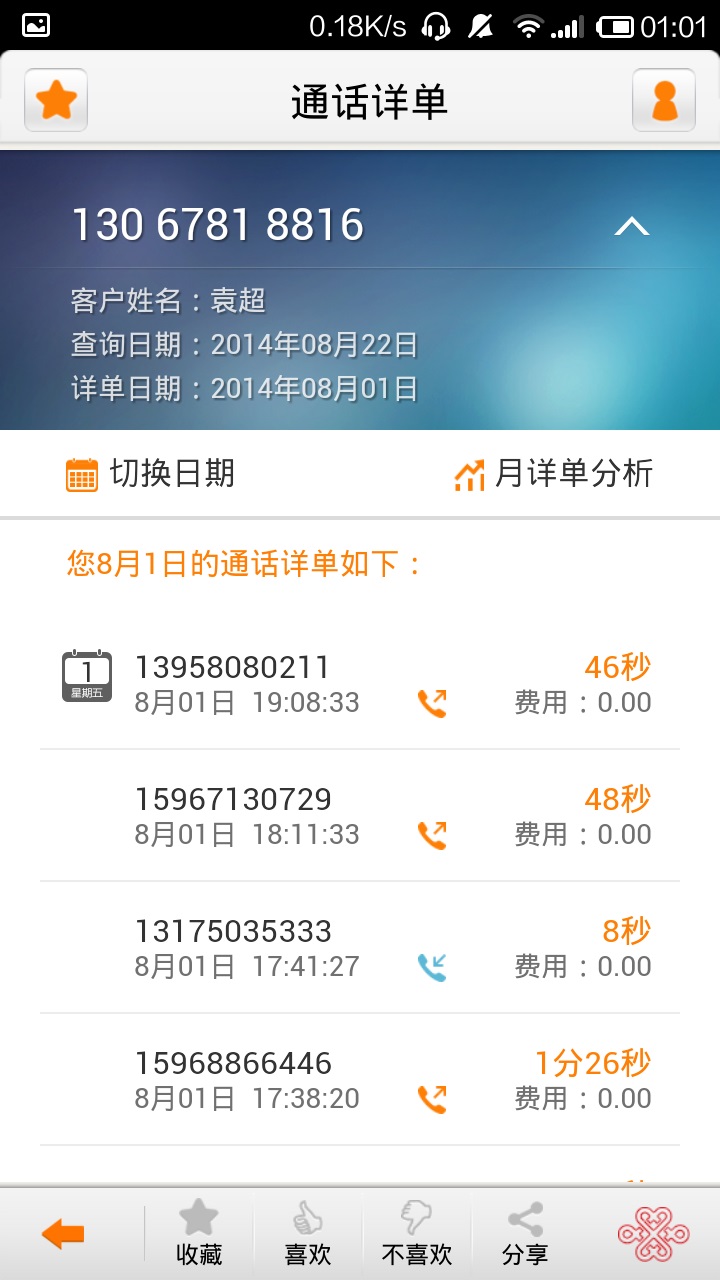Collapse the account info panel chevron

(x=631, y=227)
